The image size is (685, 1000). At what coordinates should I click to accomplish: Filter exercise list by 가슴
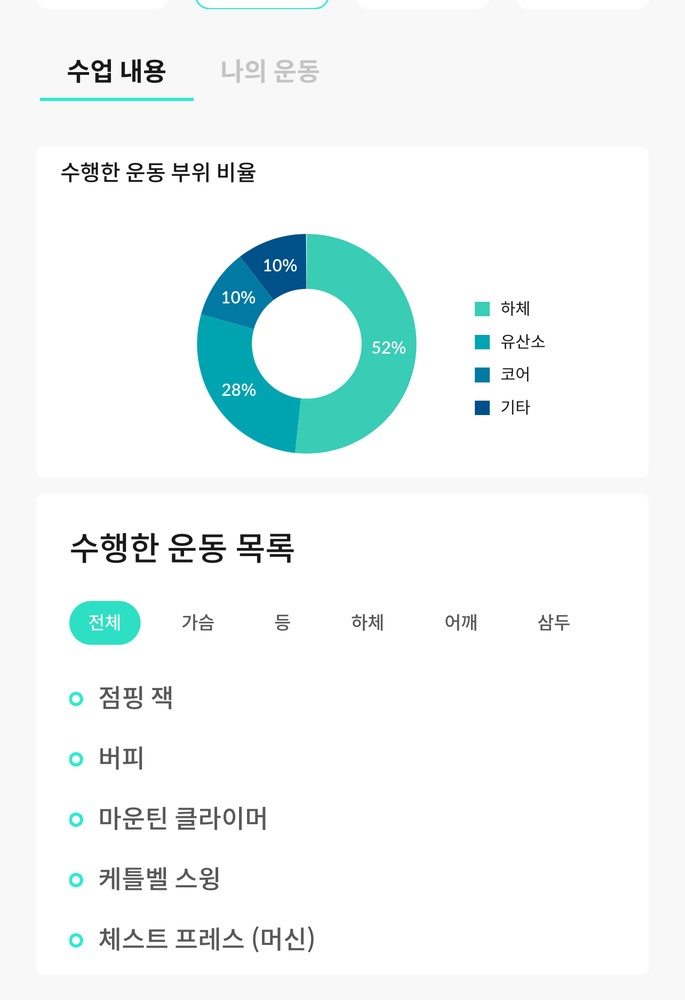[x=197, y=622]
